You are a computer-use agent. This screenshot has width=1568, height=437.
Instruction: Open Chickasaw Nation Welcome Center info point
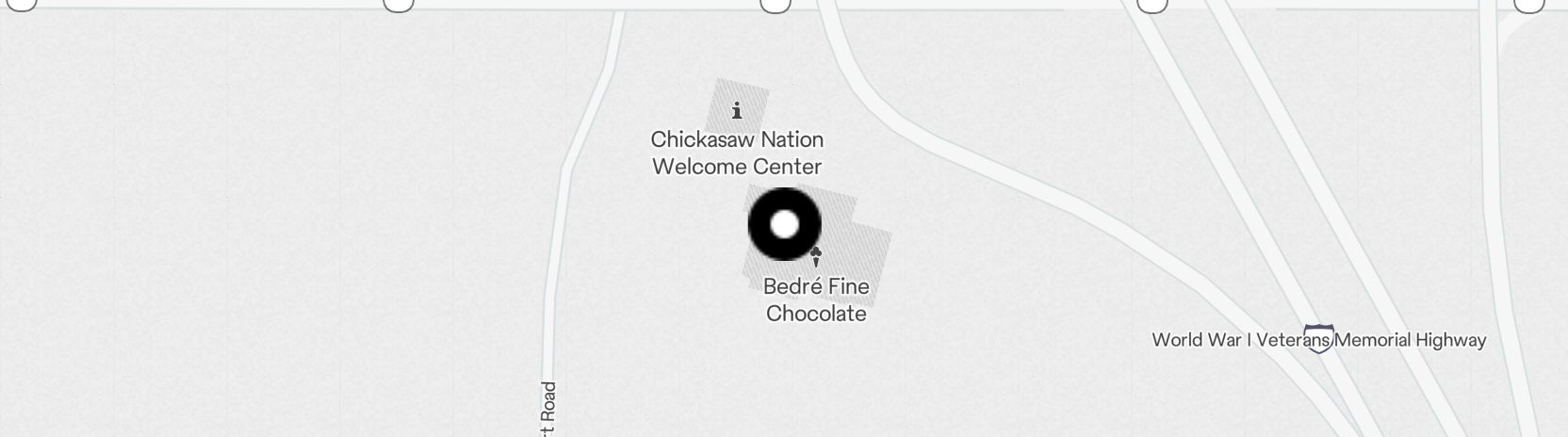tap(737, 111)
